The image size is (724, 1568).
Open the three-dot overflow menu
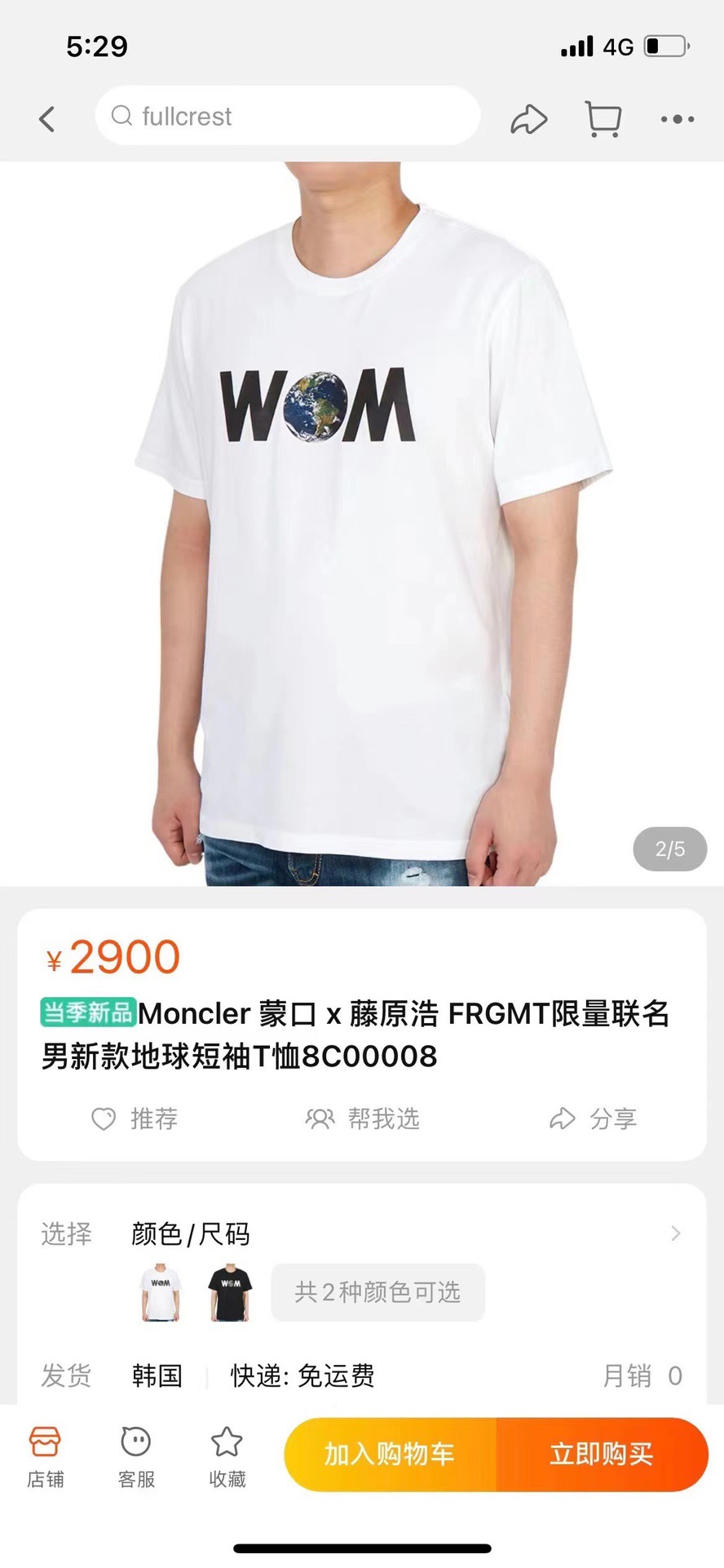tap(677, 119)
